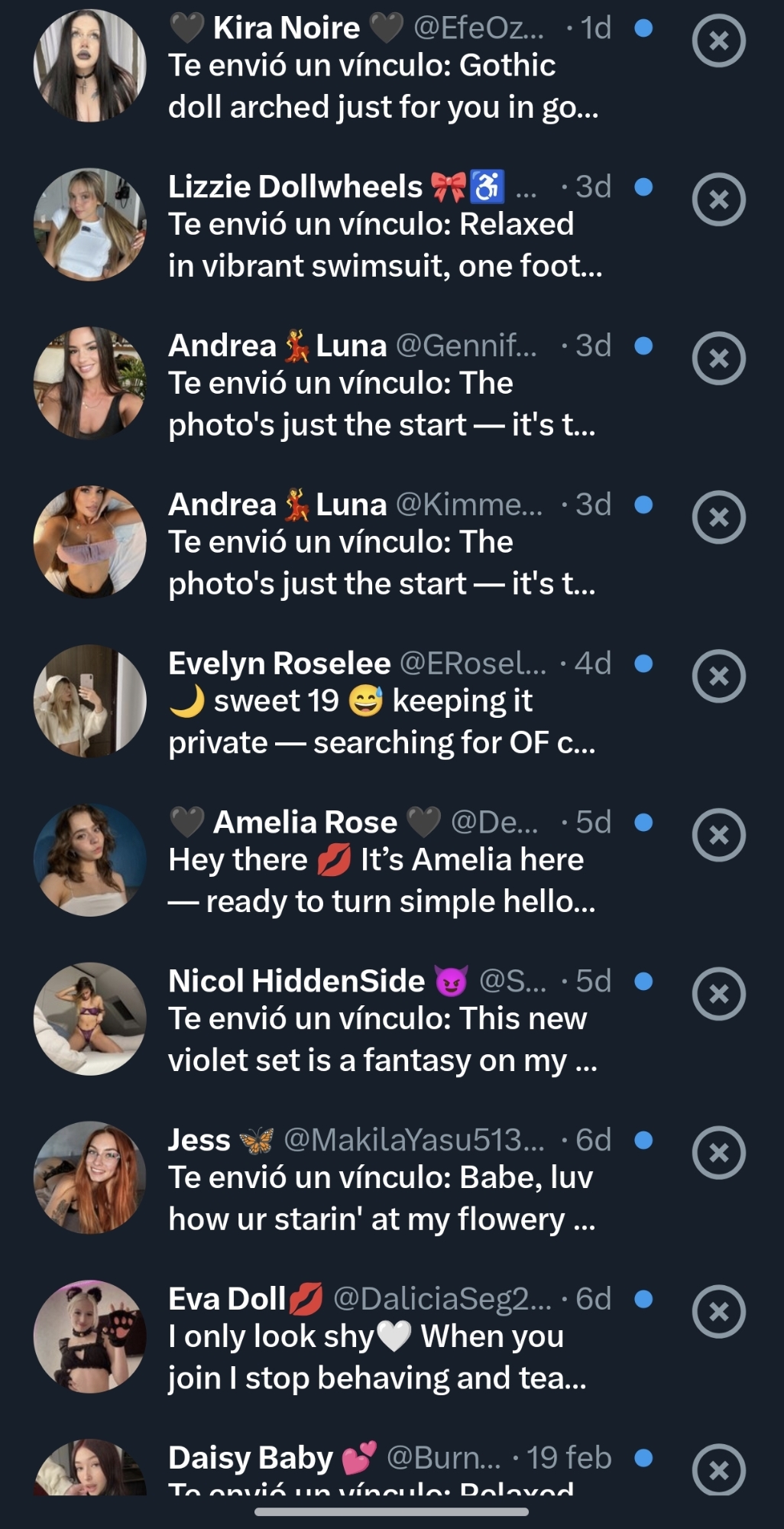Delete Lizzie Dollwheels message request
The image size is (784, 1529).
718,200
